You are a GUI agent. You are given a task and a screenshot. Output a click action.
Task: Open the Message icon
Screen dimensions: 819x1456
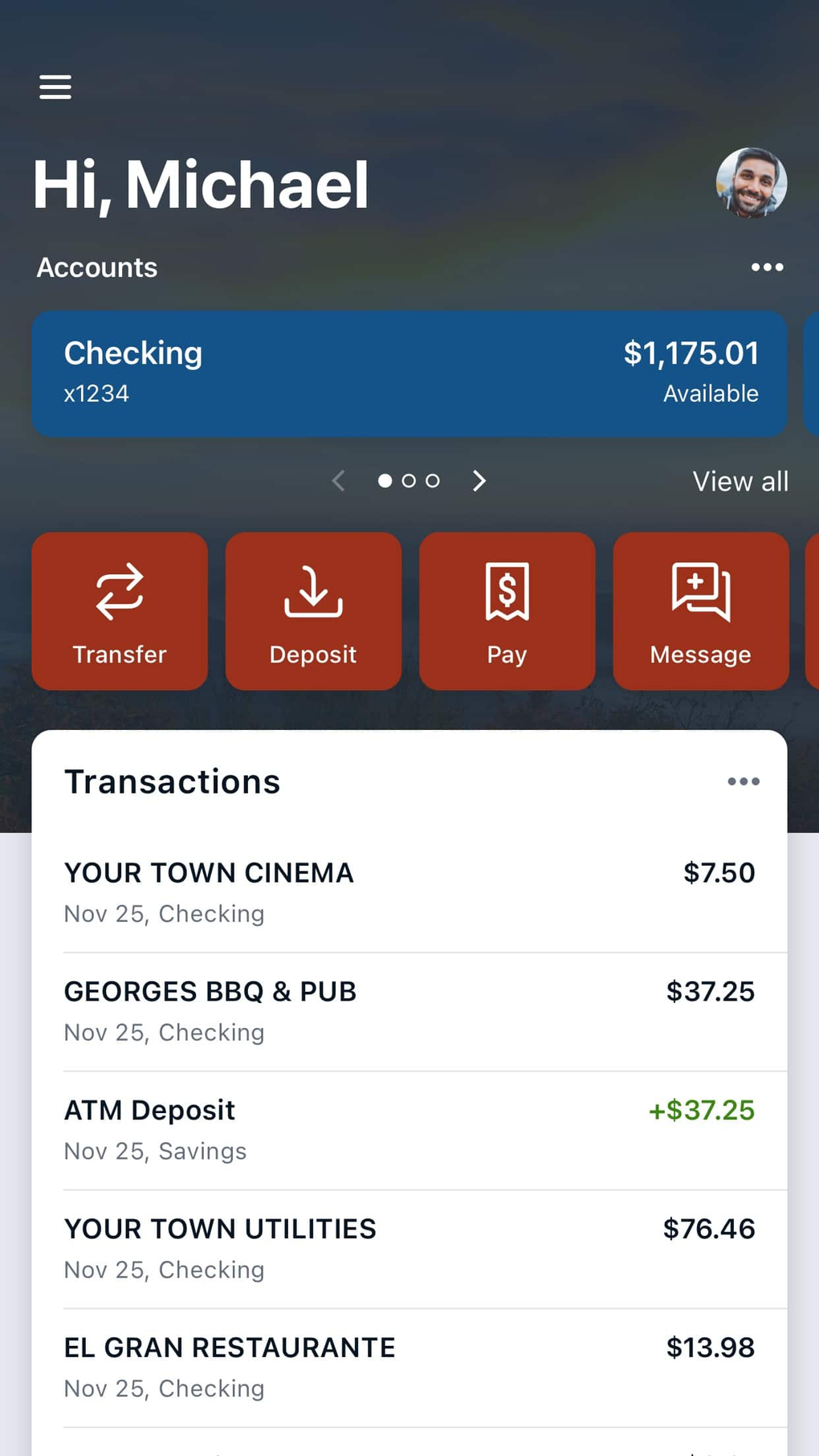click(699, 610)
